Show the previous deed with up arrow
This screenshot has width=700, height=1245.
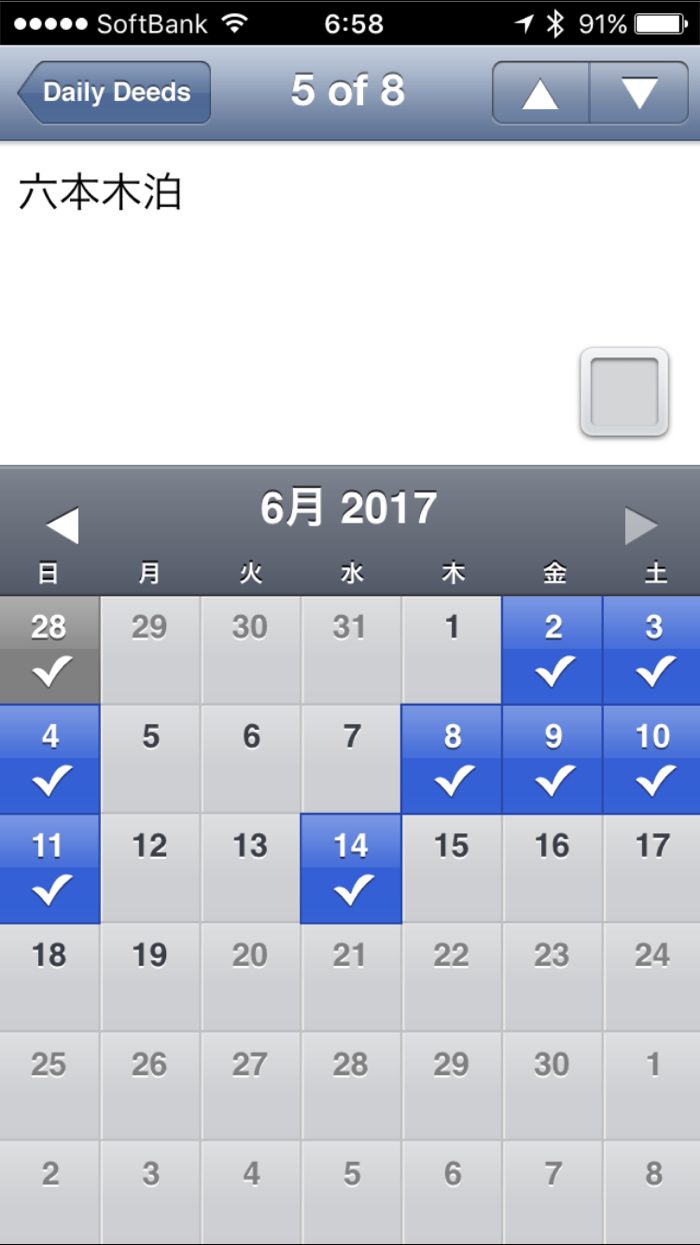pyautogui.click(x=540, y=93)
